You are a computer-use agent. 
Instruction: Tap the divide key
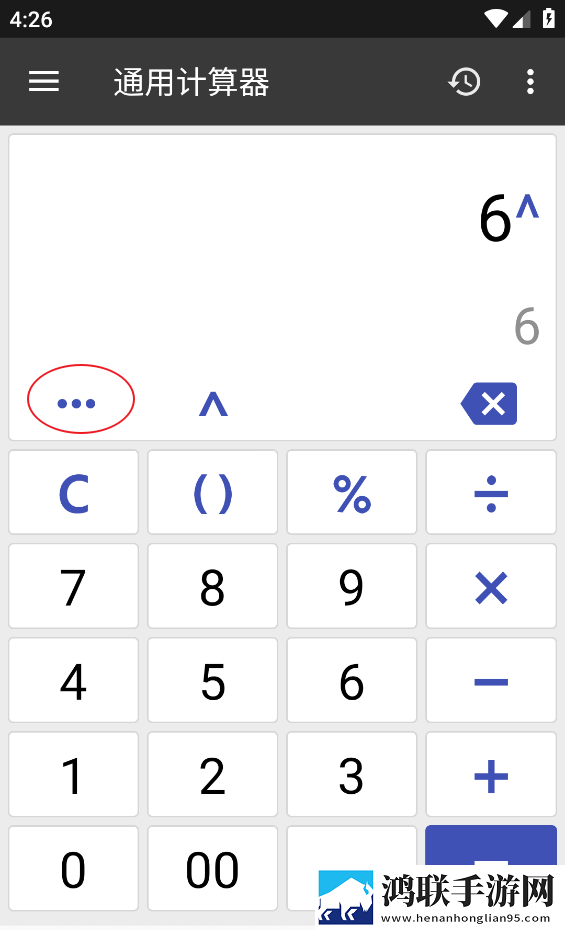[x=491, y=492]
